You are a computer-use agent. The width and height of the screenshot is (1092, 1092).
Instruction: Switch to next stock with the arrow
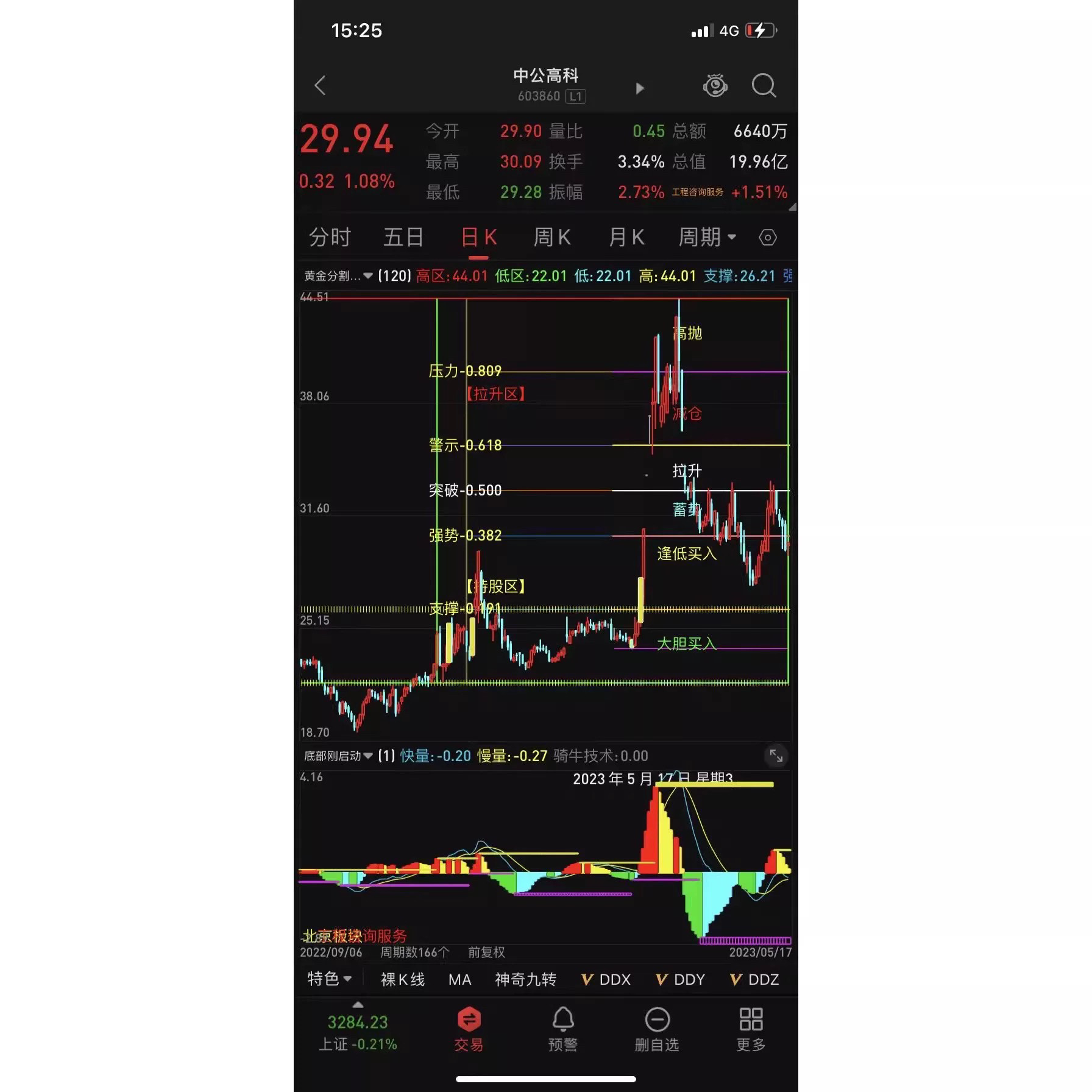coord(639,88)
